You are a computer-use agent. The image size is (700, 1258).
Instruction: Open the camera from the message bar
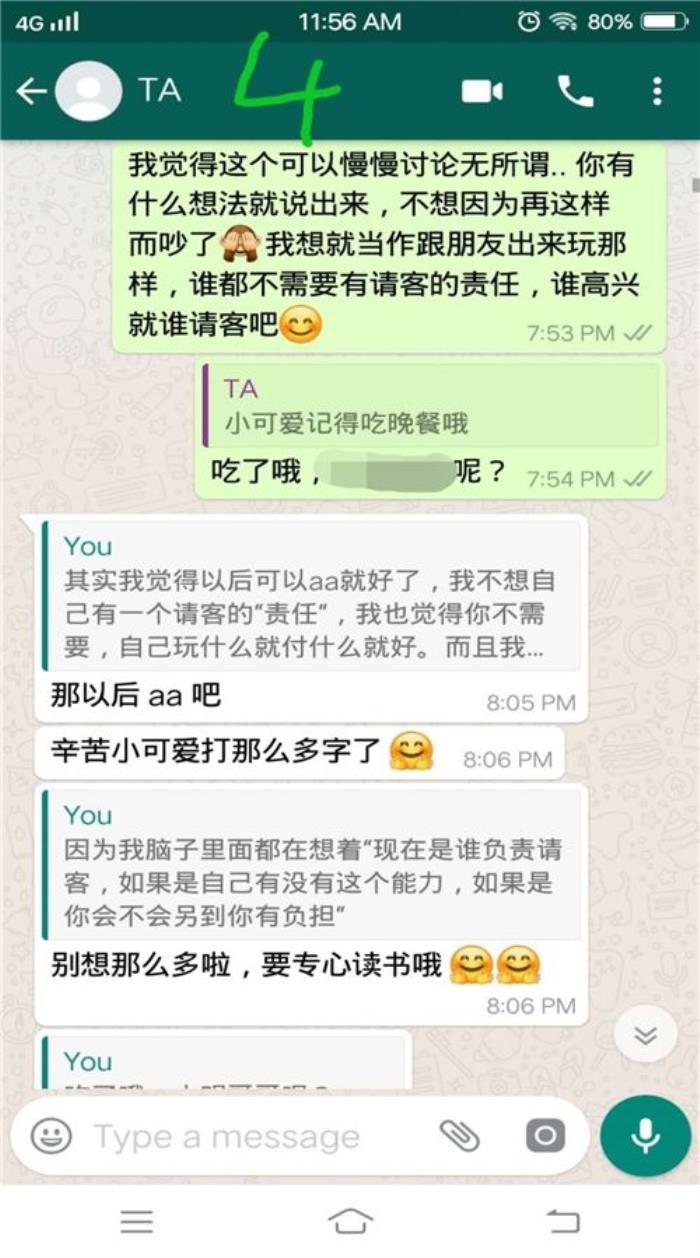coord(545,1136)
